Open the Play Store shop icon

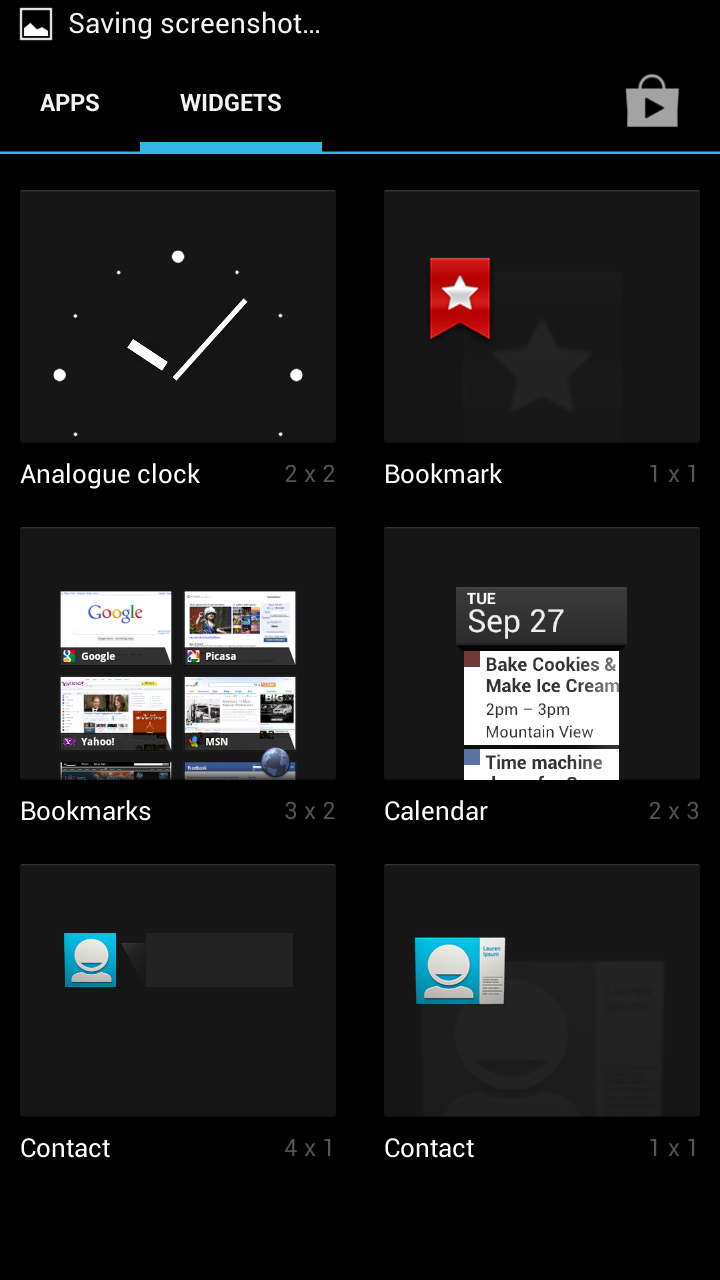[652, 102]
